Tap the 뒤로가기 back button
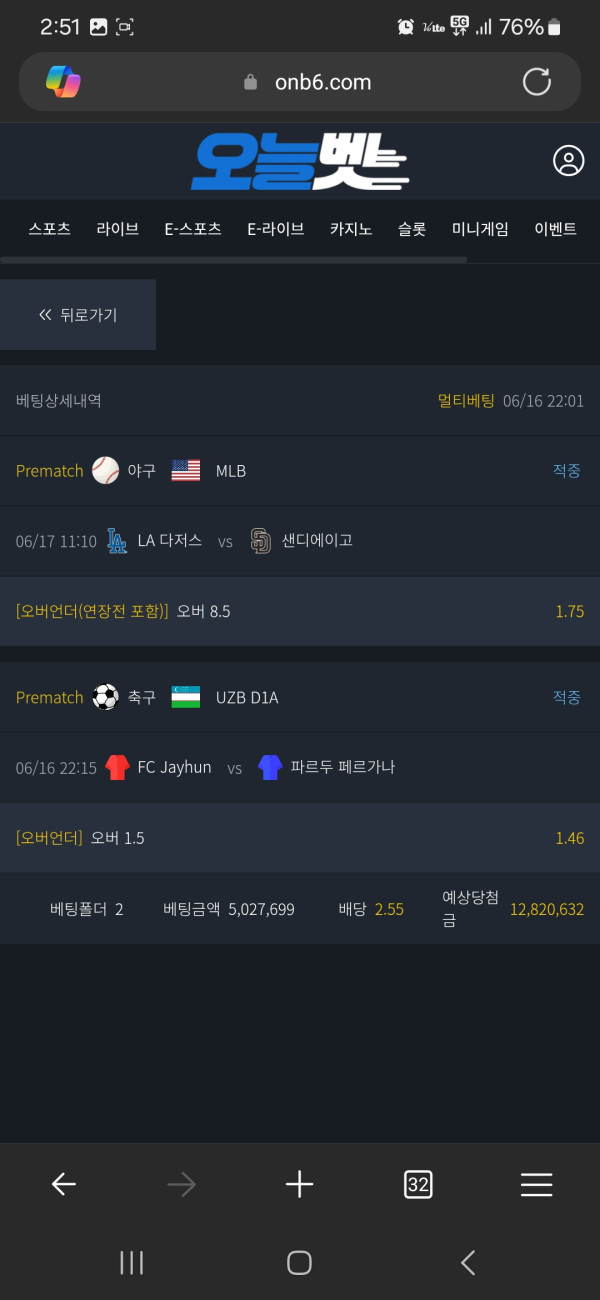The image size is (600, 1300). click(x=78, y=315)
